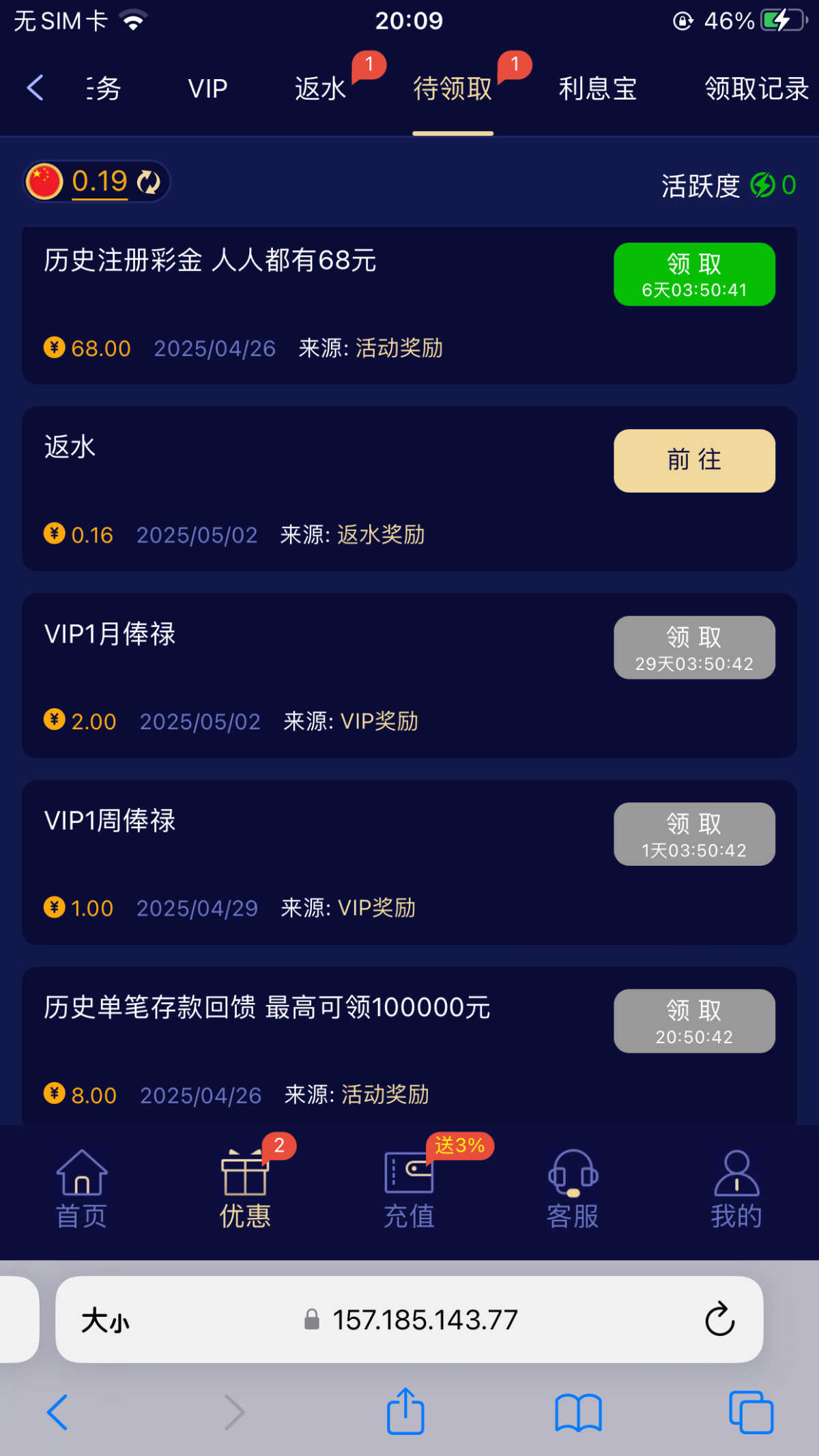Open the 我的 profile tab
The image size is (819, 1456).
(x=737, y=1189)
